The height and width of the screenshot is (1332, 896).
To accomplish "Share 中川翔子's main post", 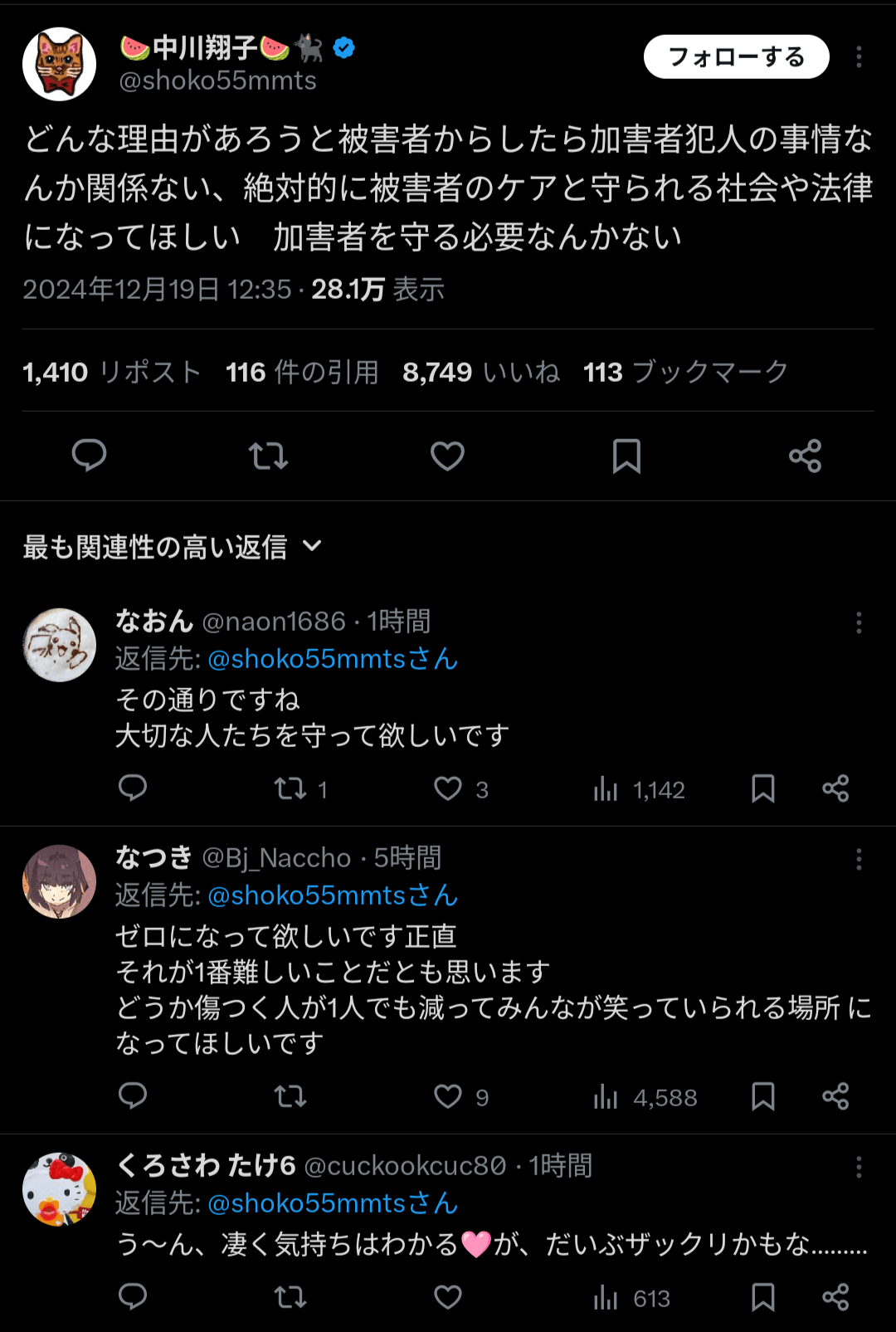I will point(805,456).
